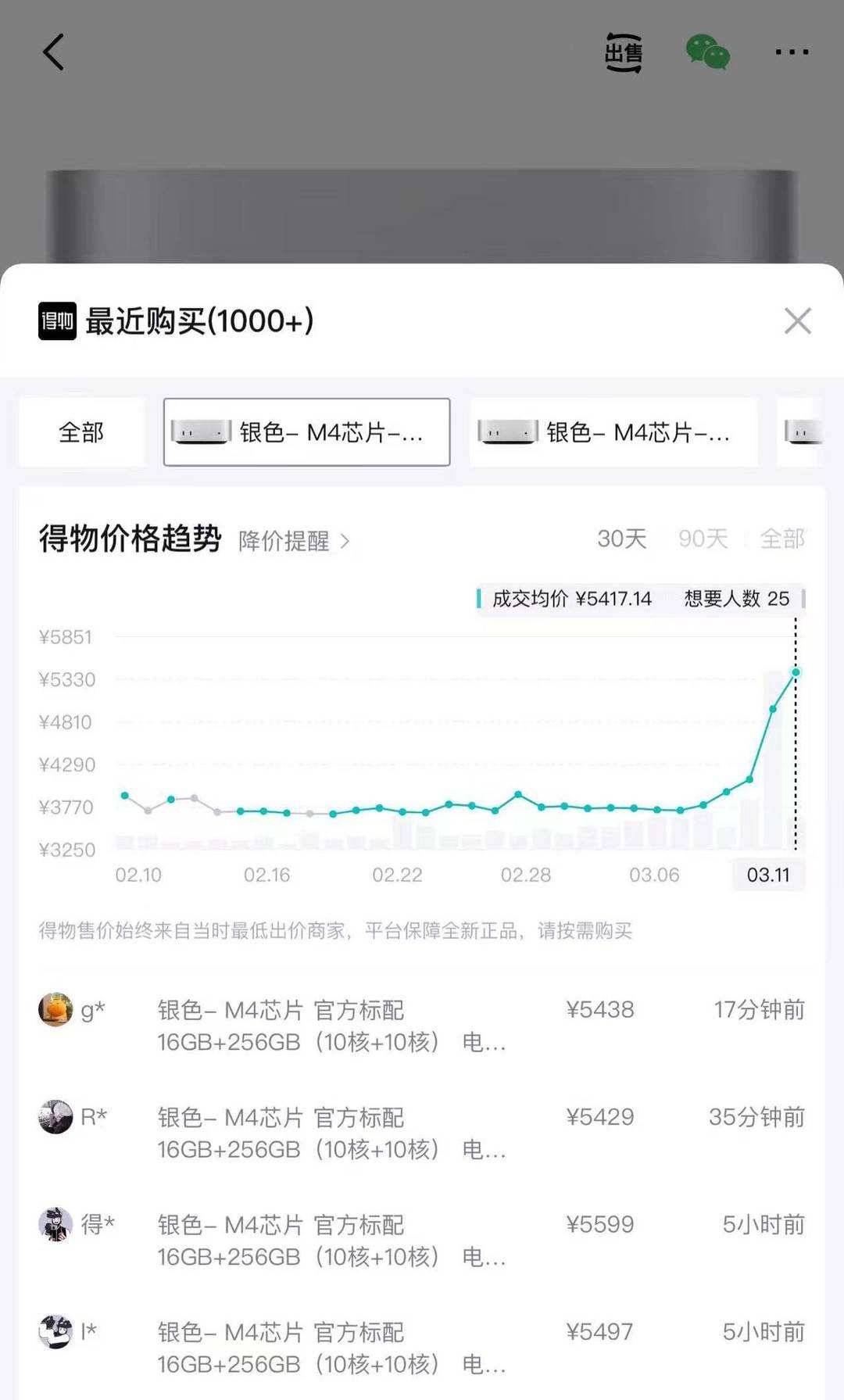Select the 全部 filter chip
This screenshot has width=844, height=1400.
[x=81, y=432]
